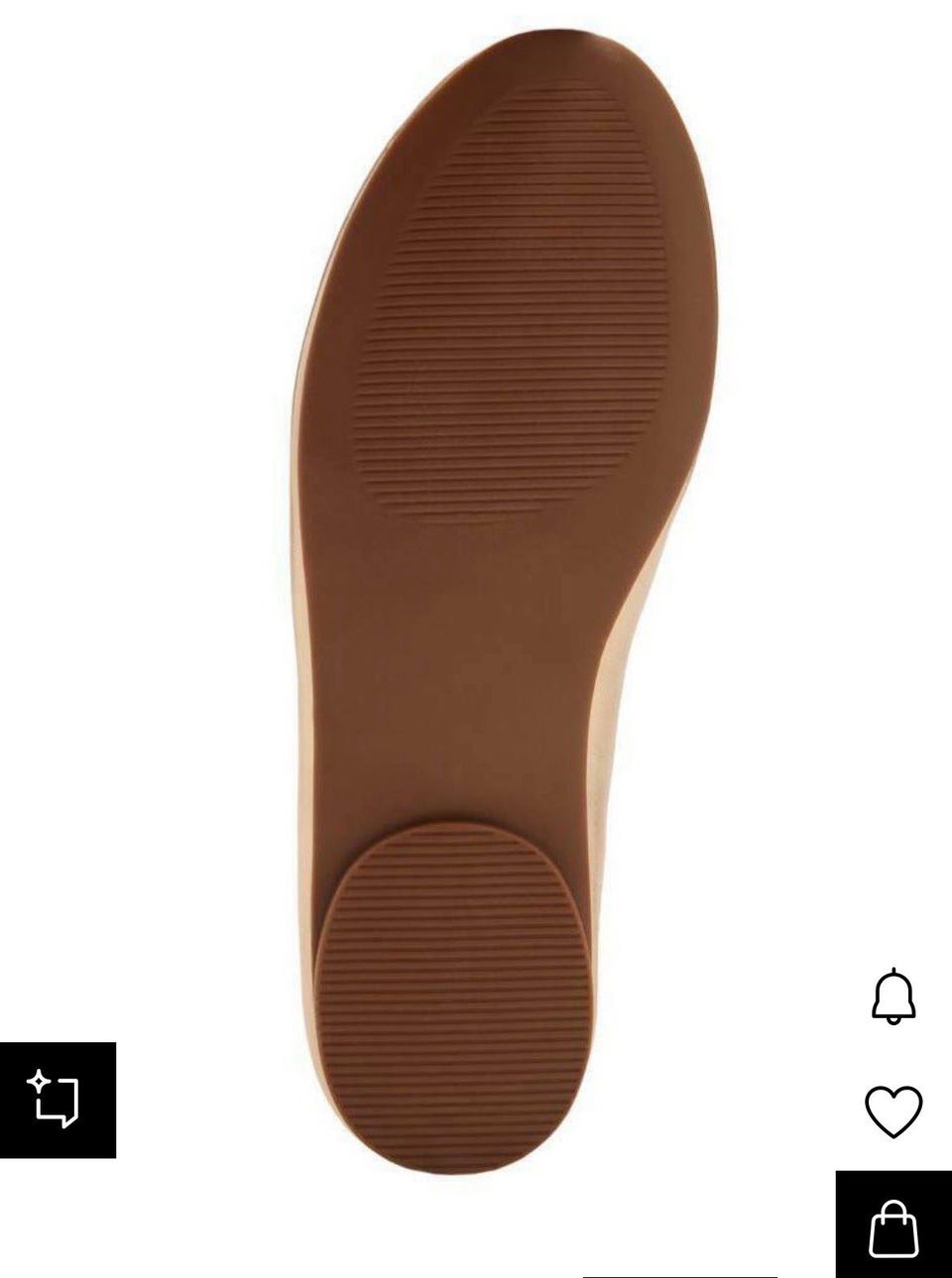Screen dimensions: 952x1278
Task: Add this shoe to your wishlist
Action: coord(893,1110)
